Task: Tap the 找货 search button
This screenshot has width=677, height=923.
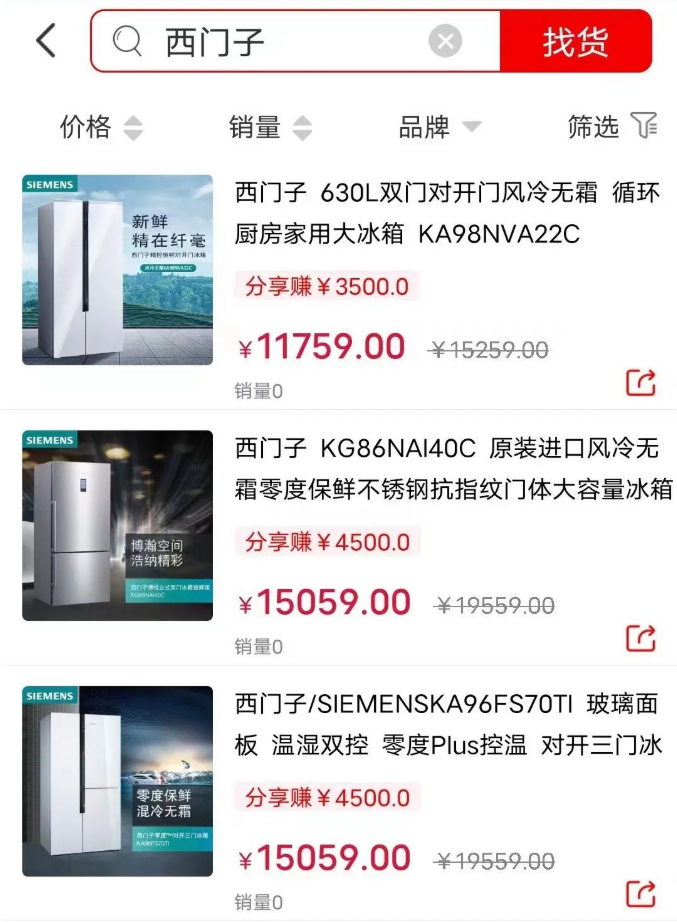Action: 575,42
